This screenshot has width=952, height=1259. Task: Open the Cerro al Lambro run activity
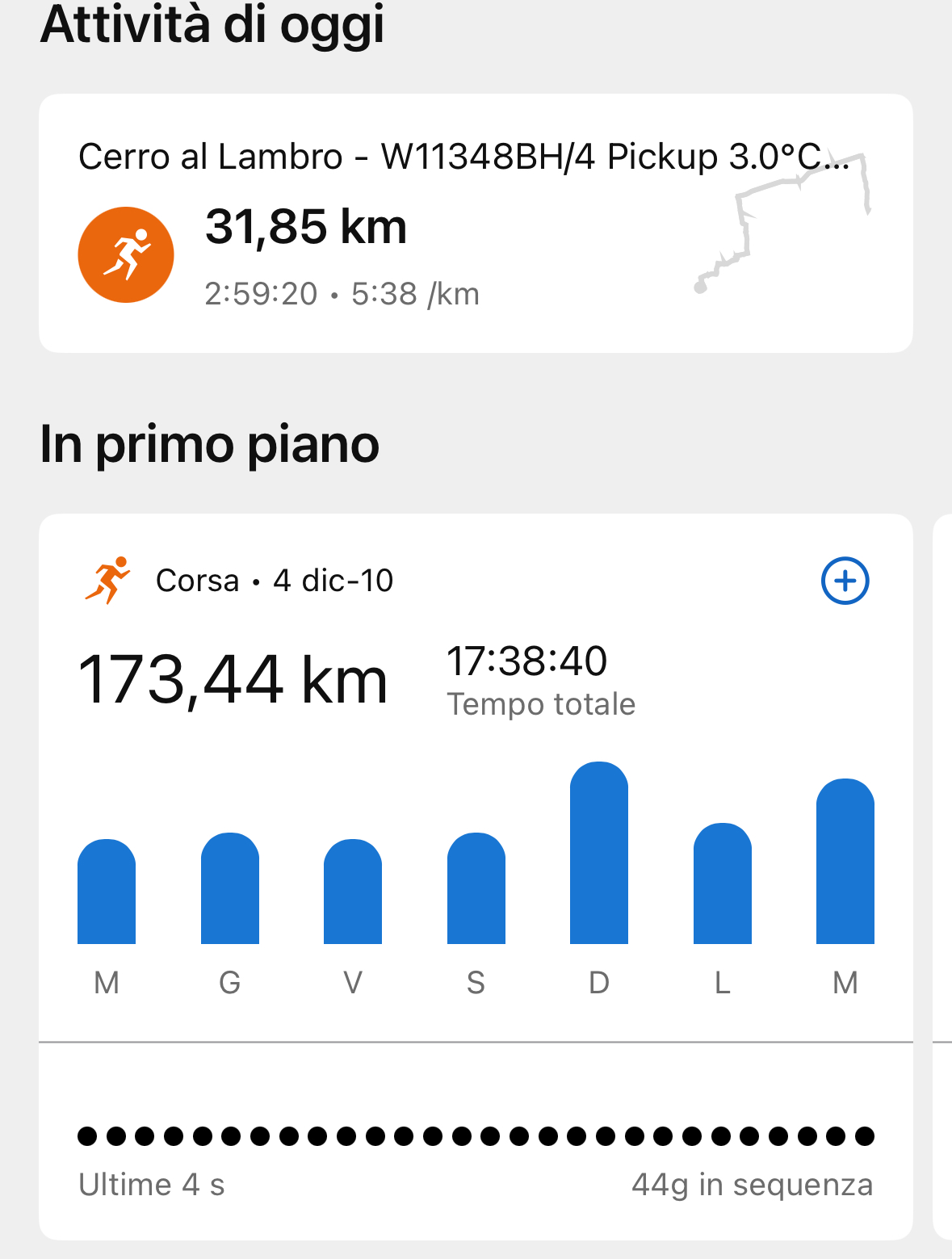(475, 224)
